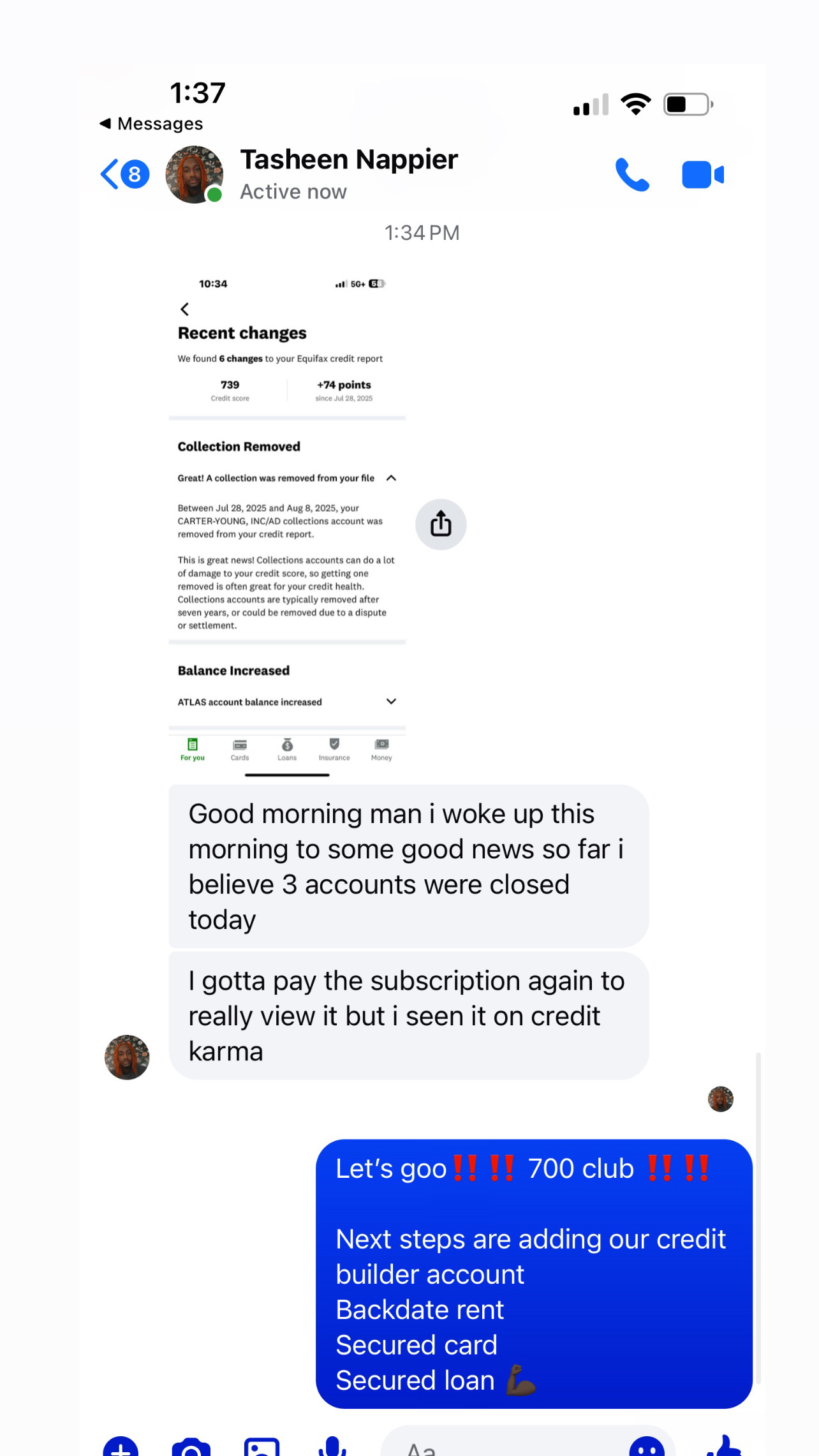
Task: Share the received screenshot using forward icon
Action: pos(441,524)
